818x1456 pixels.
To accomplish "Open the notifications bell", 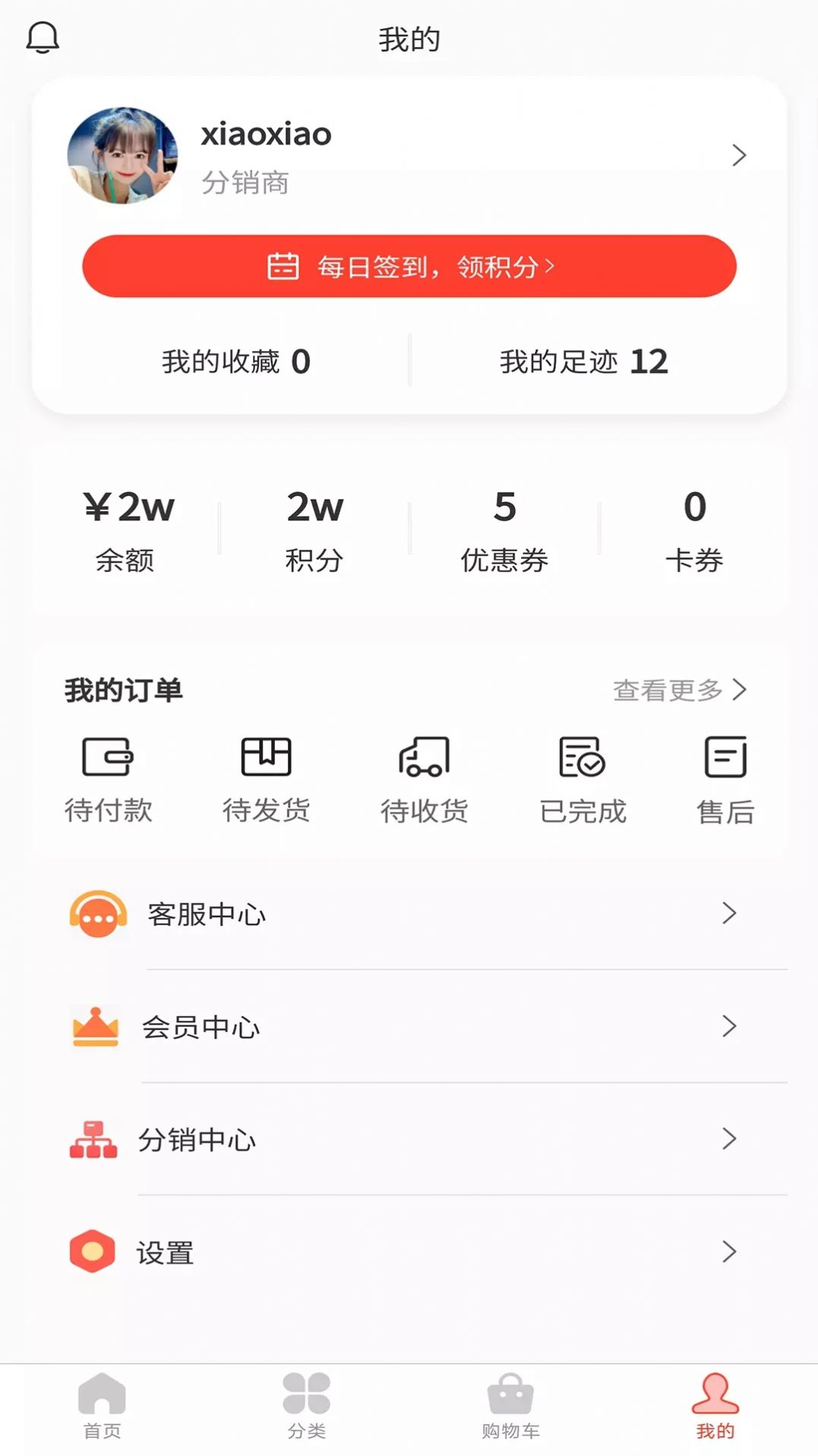I will [x=43, y=37].
